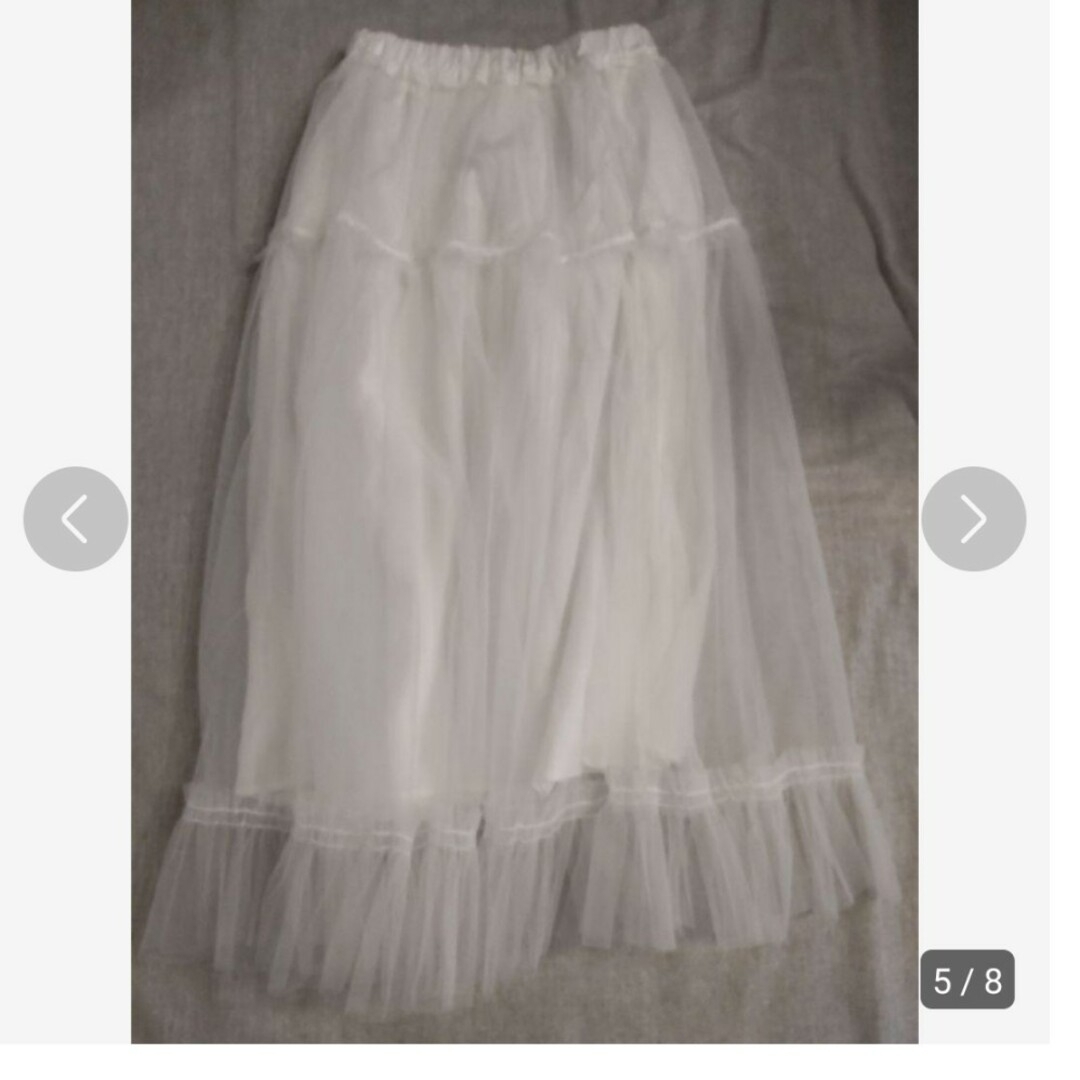Go to the previous product photo

[76, 519]
